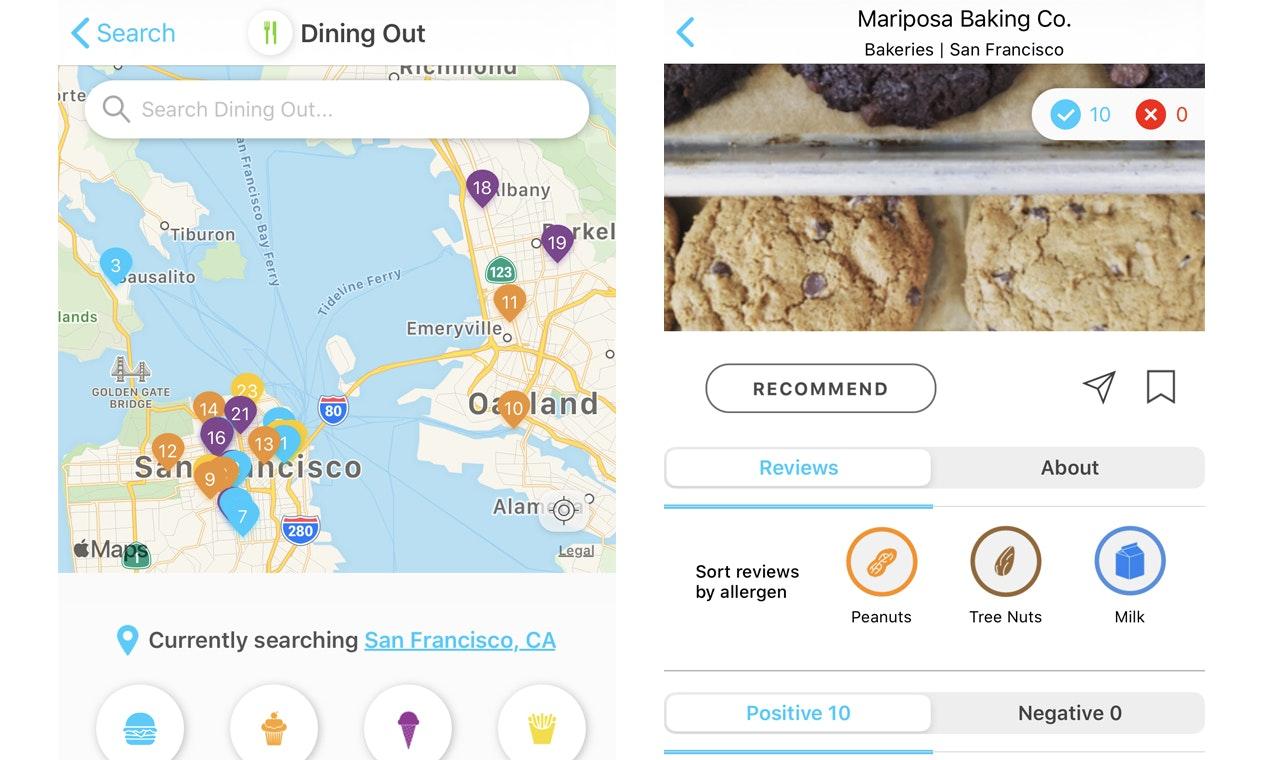Open map pin number 18
The width and height of the screenshot is (1270, 760).
(x=482, y=187)
